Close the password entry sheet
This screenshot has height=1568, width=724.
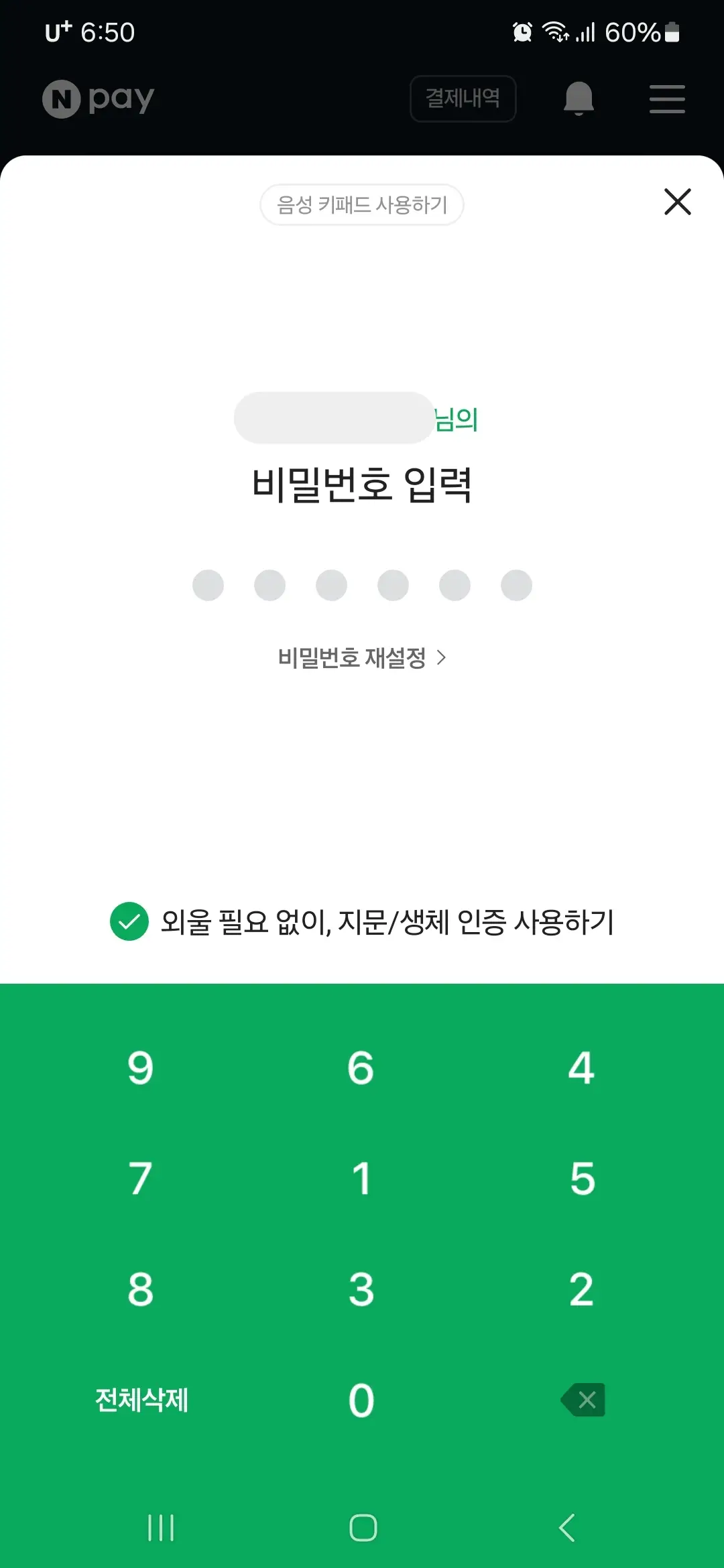(x=677, y=202)
